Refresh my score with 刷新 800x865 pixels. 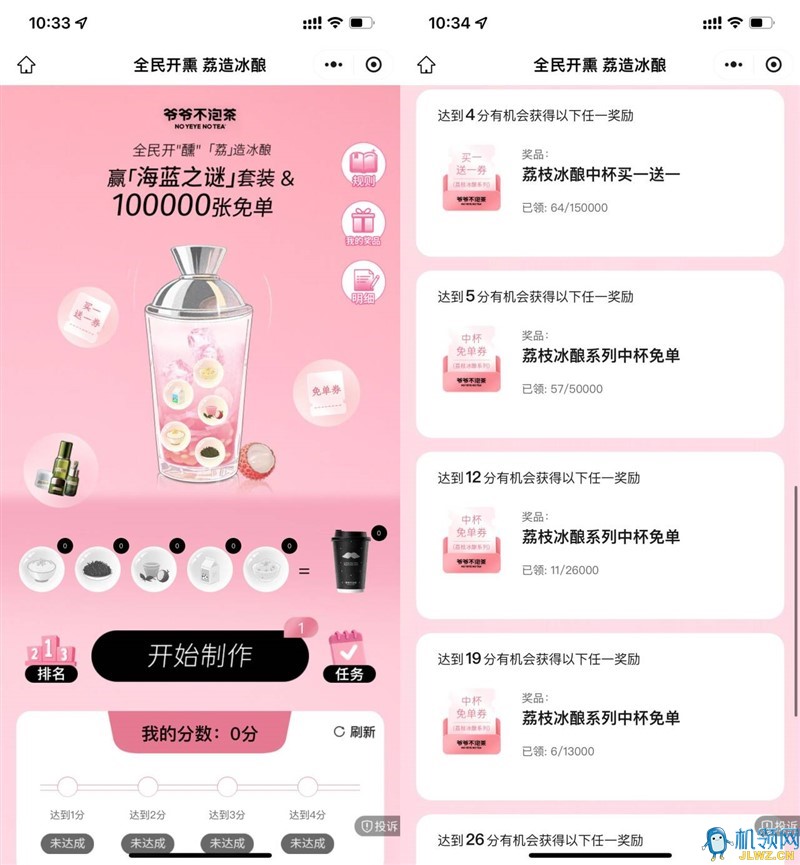click(354, 732)
